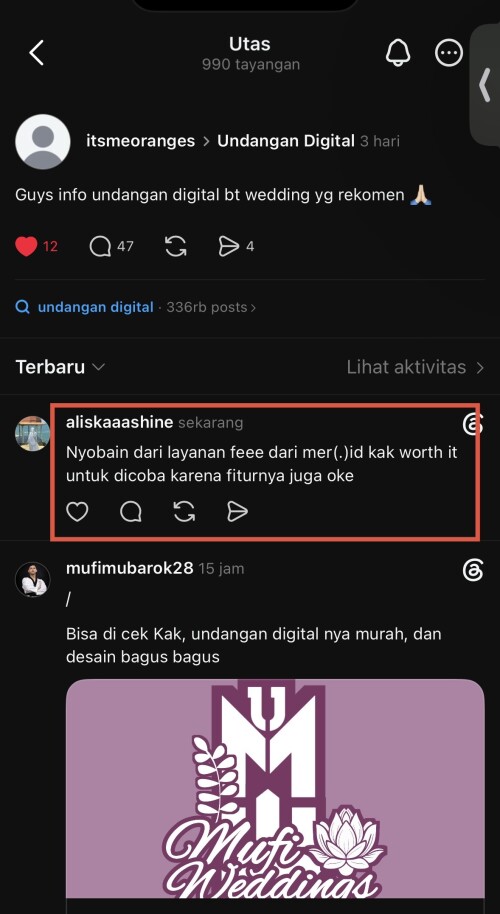
Task: Repost the reply from aliskaaashine
Action: coord(184,512)
